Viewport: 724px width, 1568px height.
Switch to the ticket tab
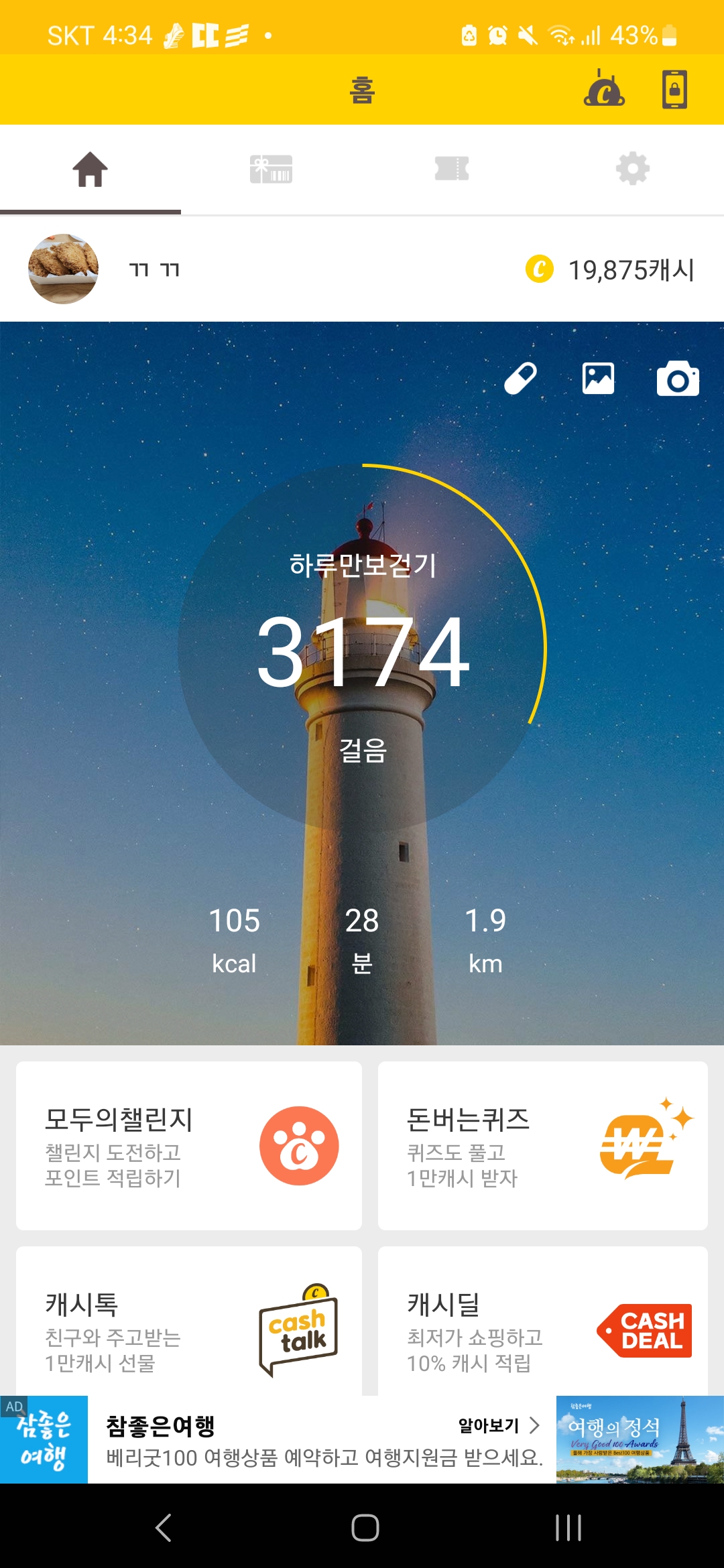pos(452,169)
